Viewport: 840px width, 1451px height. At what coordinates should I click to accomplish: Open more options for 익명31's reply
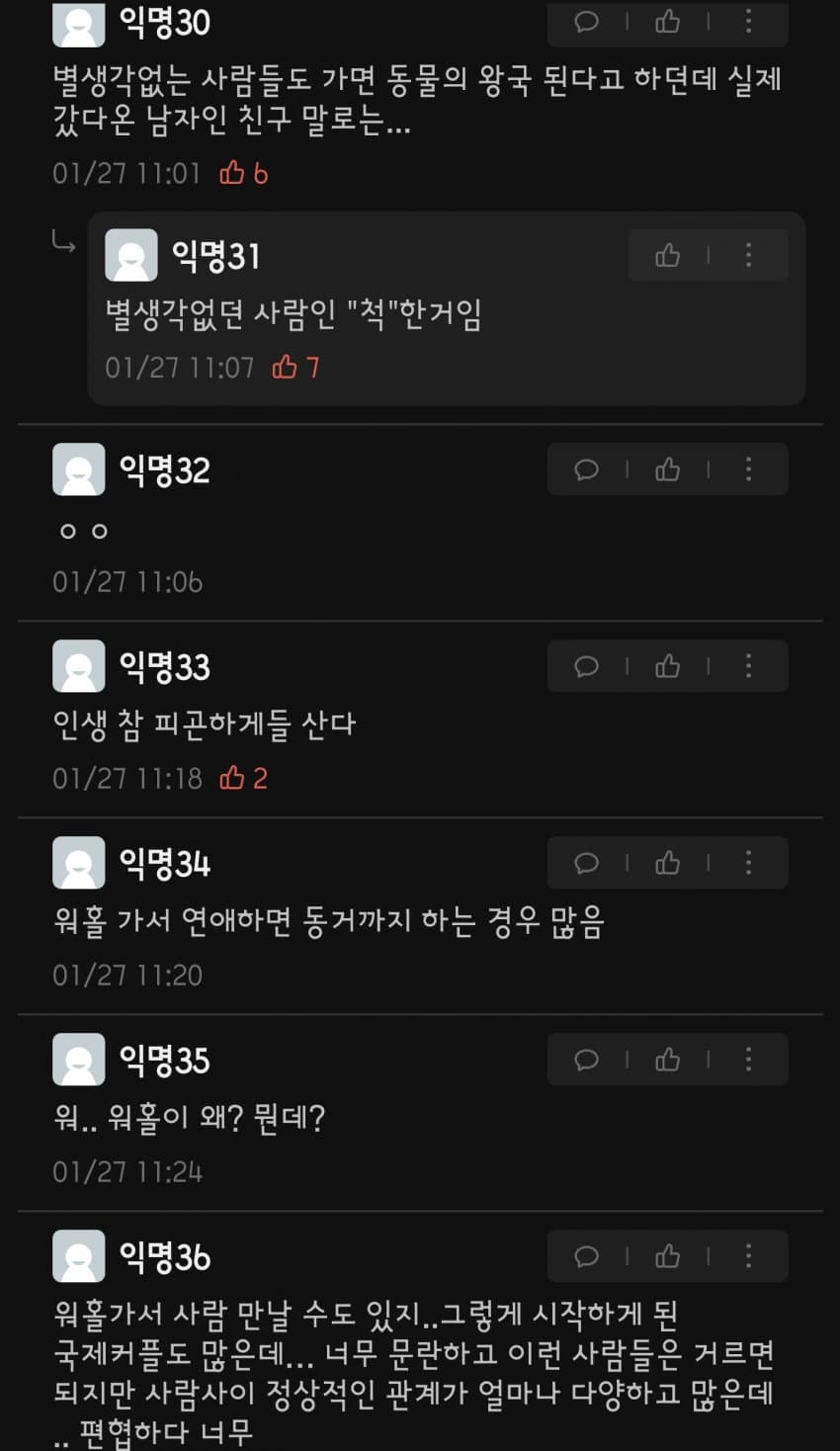click(748, 256)
